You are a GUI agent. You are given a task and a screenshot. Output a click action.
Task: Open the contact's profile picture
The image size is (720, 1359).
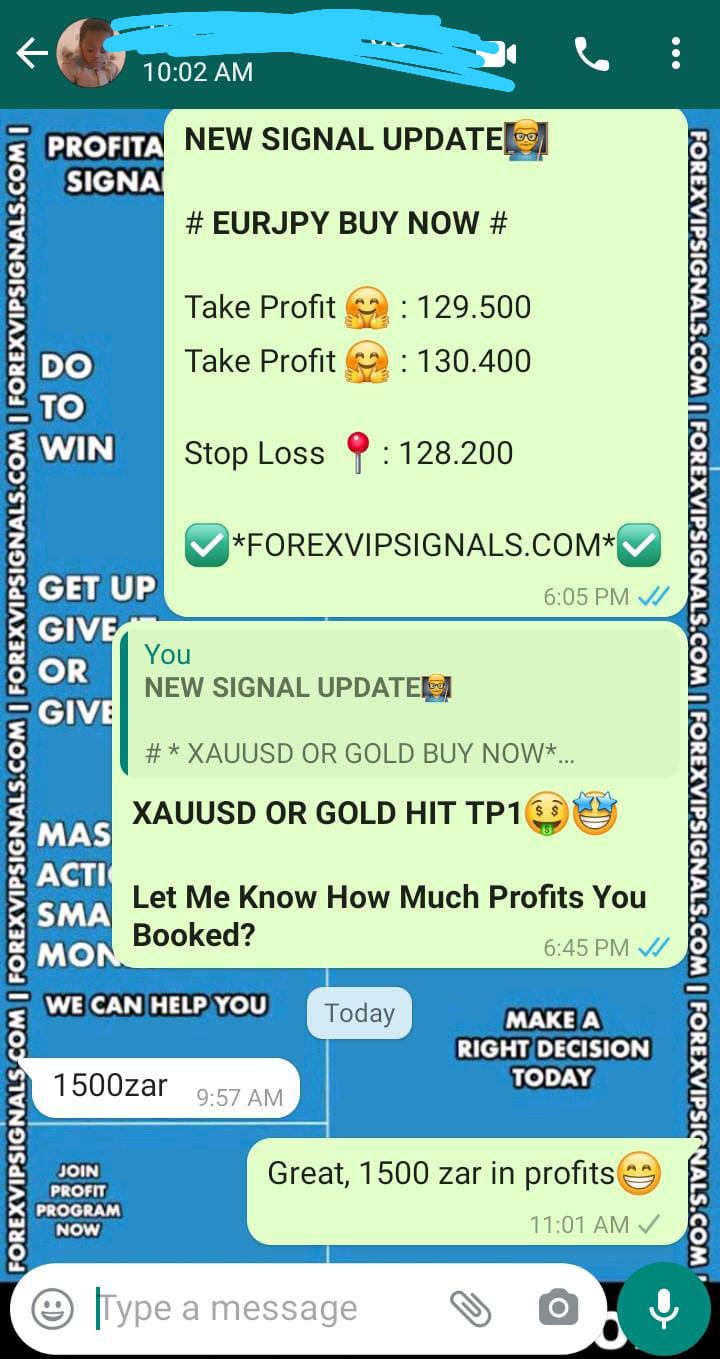(90, 53)
